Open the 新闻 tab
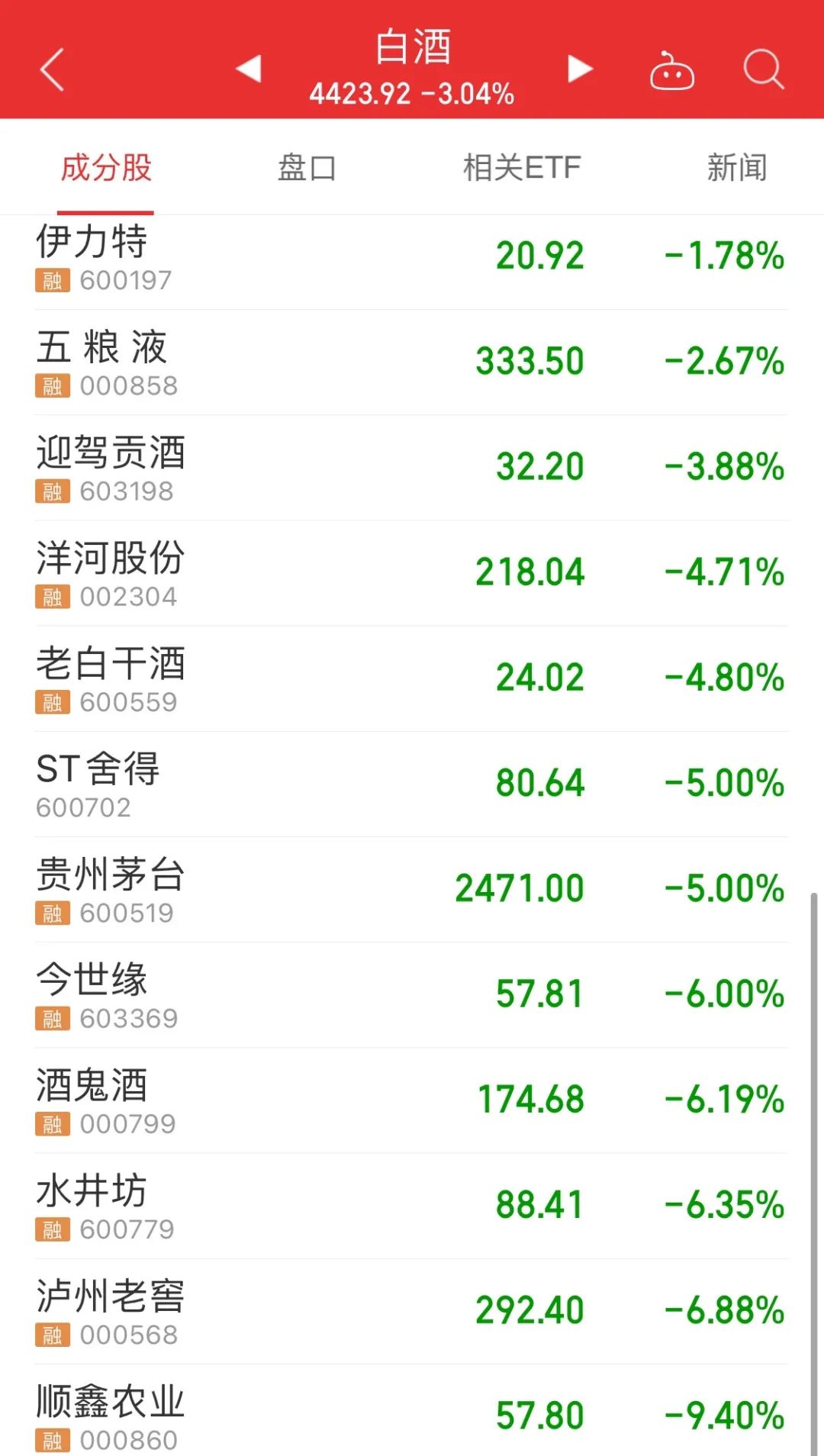This screenshot has height=1456, width=824. [x=737, y=167]
